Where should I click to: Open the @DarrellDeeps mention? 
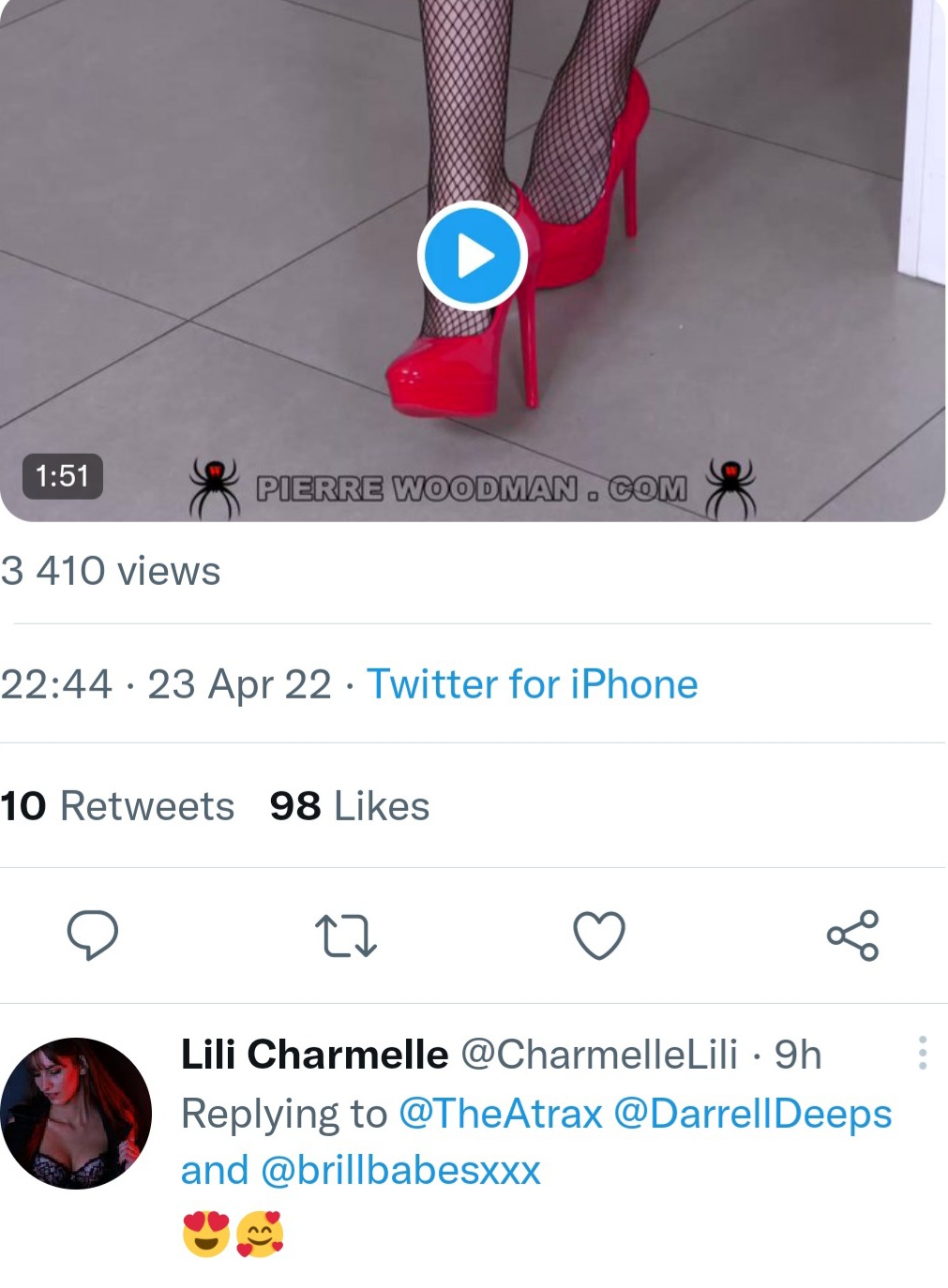click(x=752, y=1114)
